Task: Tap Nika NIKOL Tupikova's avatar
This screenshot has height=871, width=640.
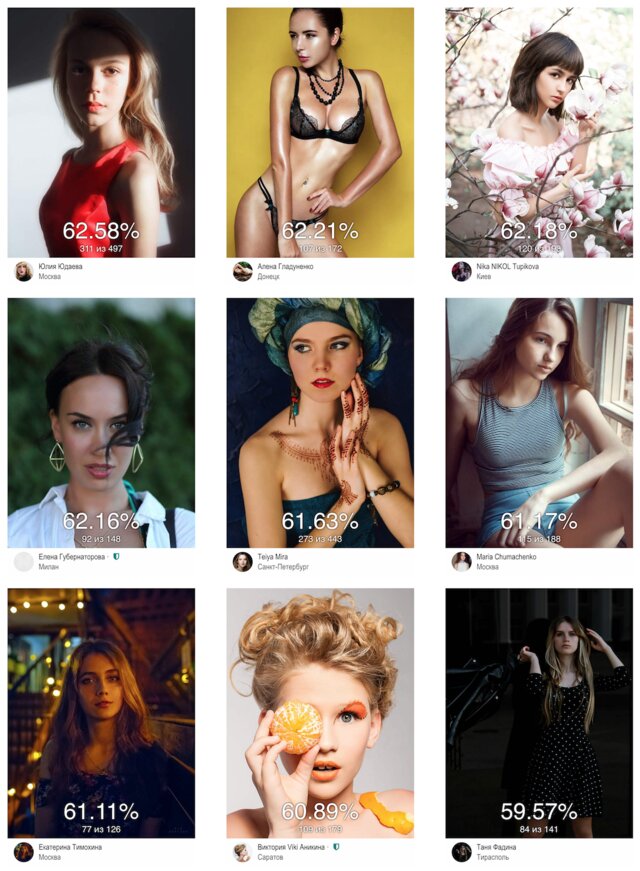Action: tap(461, 271)
